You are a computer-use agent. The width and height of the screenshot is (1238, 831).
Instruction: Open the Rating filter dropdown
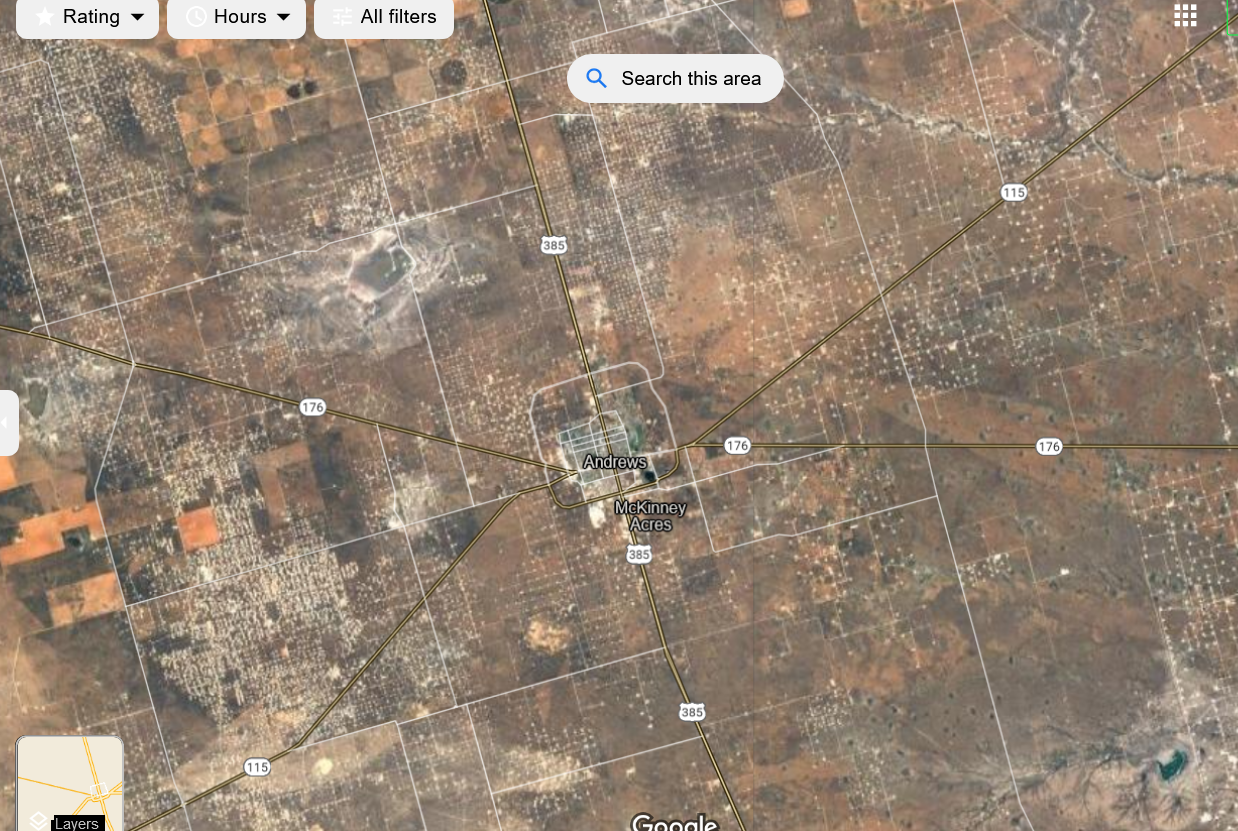[88, 17]
